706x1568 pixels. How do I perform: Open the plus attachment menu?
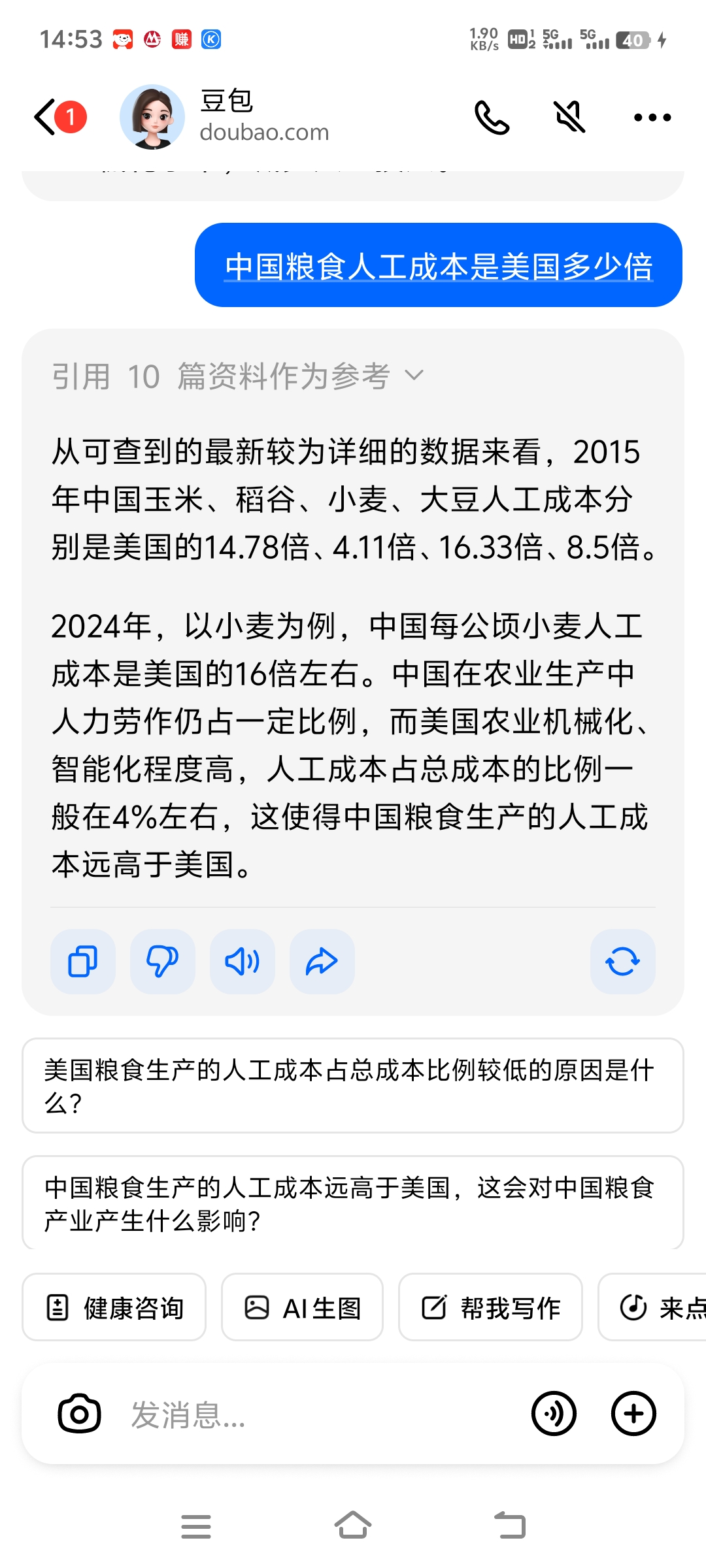click(633, 1414)
